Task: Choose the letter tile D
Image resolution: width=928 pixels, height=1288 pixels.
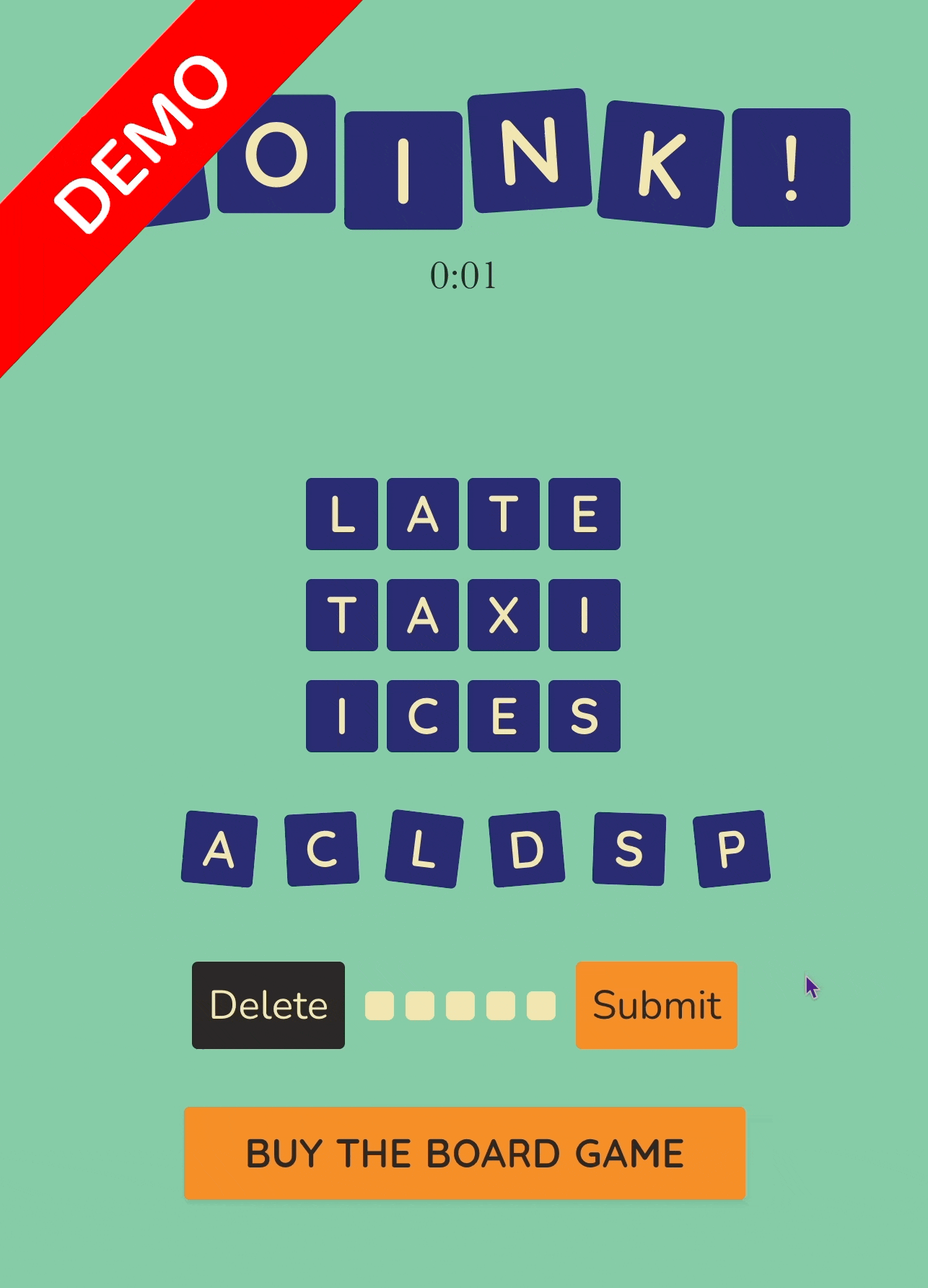Action: (x=527, y=849)
